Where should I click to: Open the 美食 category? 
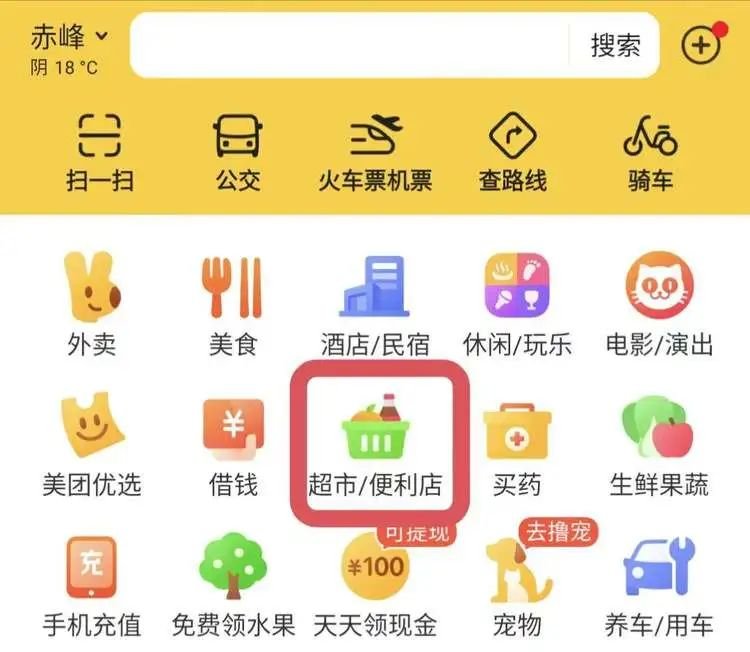click(x=233, y=303)
